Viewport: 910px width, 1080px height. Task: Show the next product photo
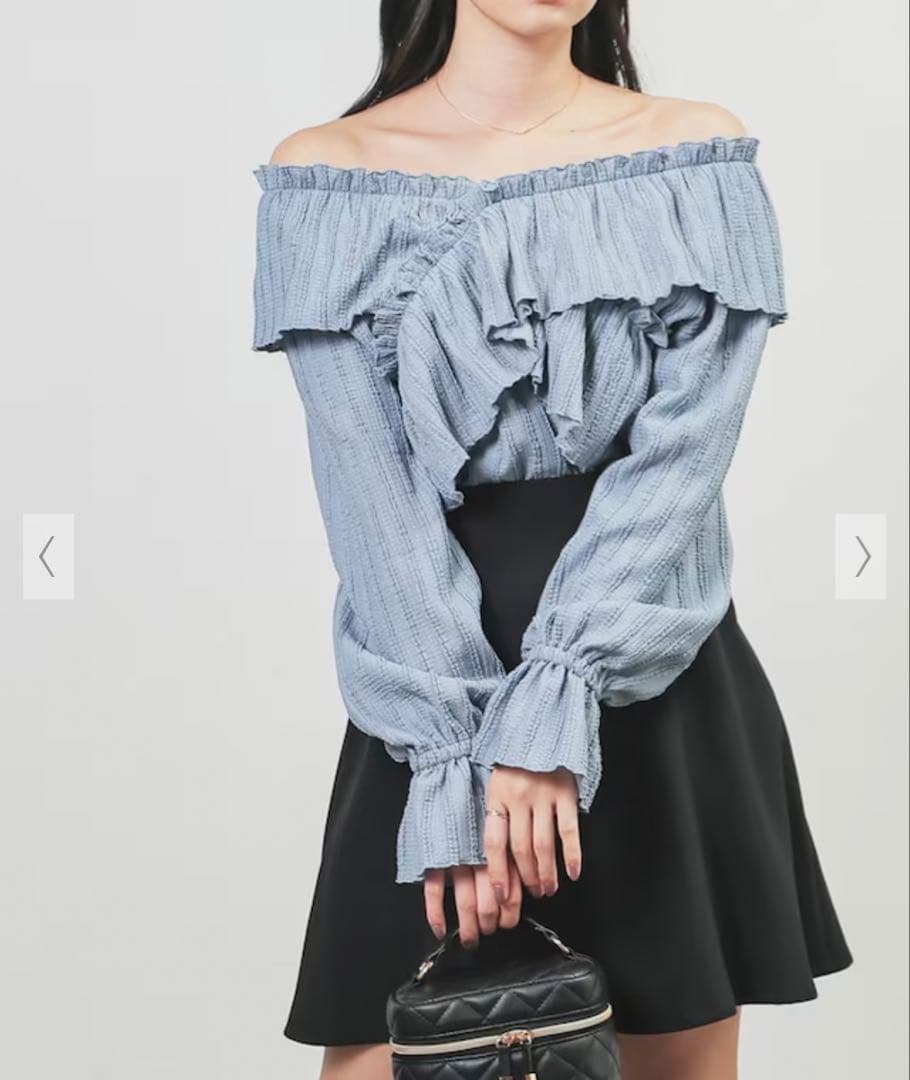coord(861,557)
